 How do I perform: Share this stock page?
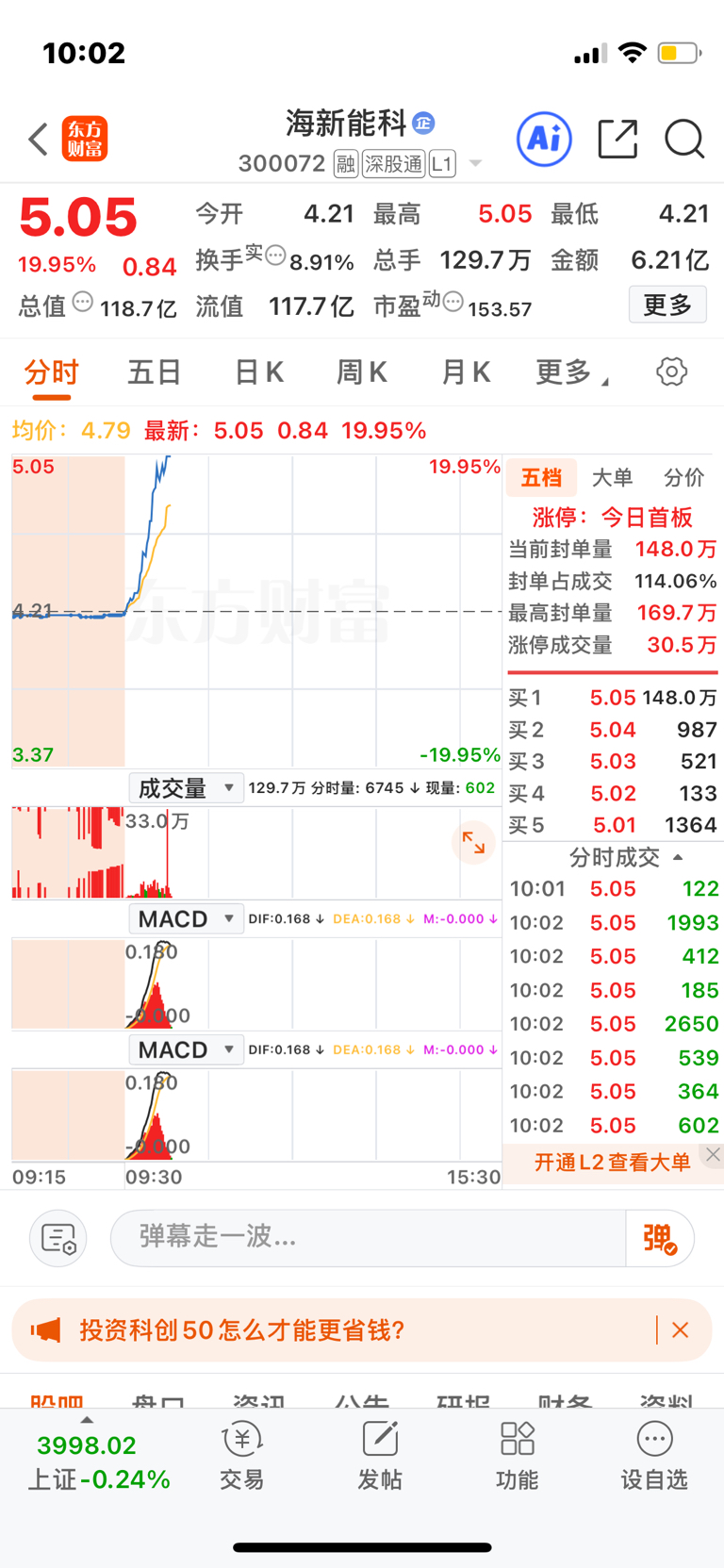[617, 140]
